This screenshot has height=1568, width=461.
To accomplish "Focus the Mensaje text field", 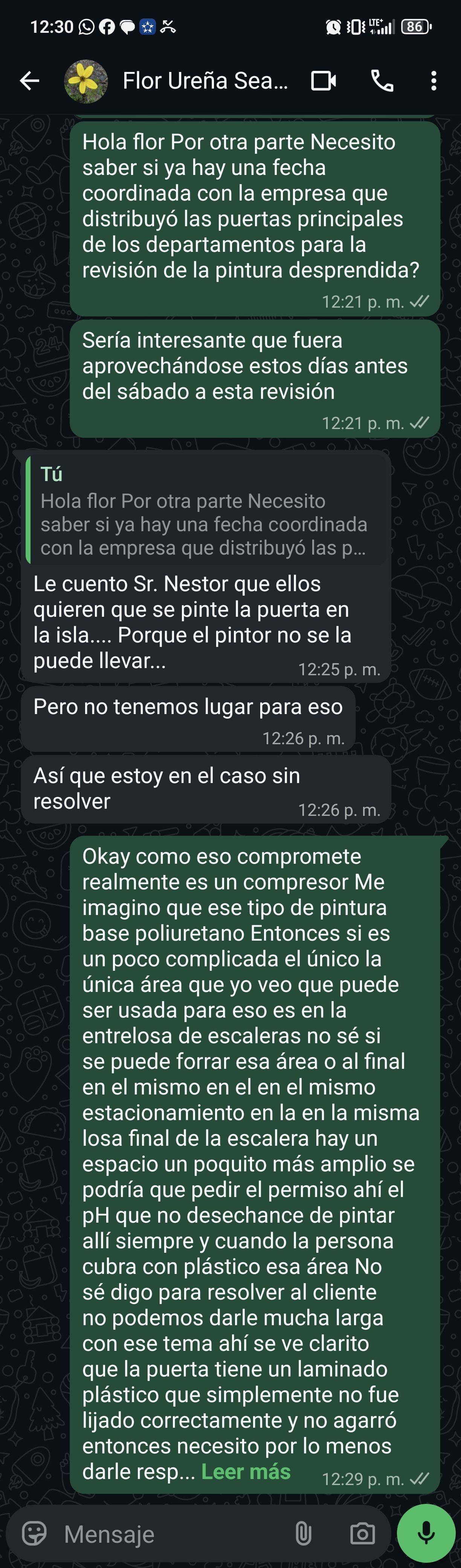I will pyautogui.click(x=170, y=1534).
